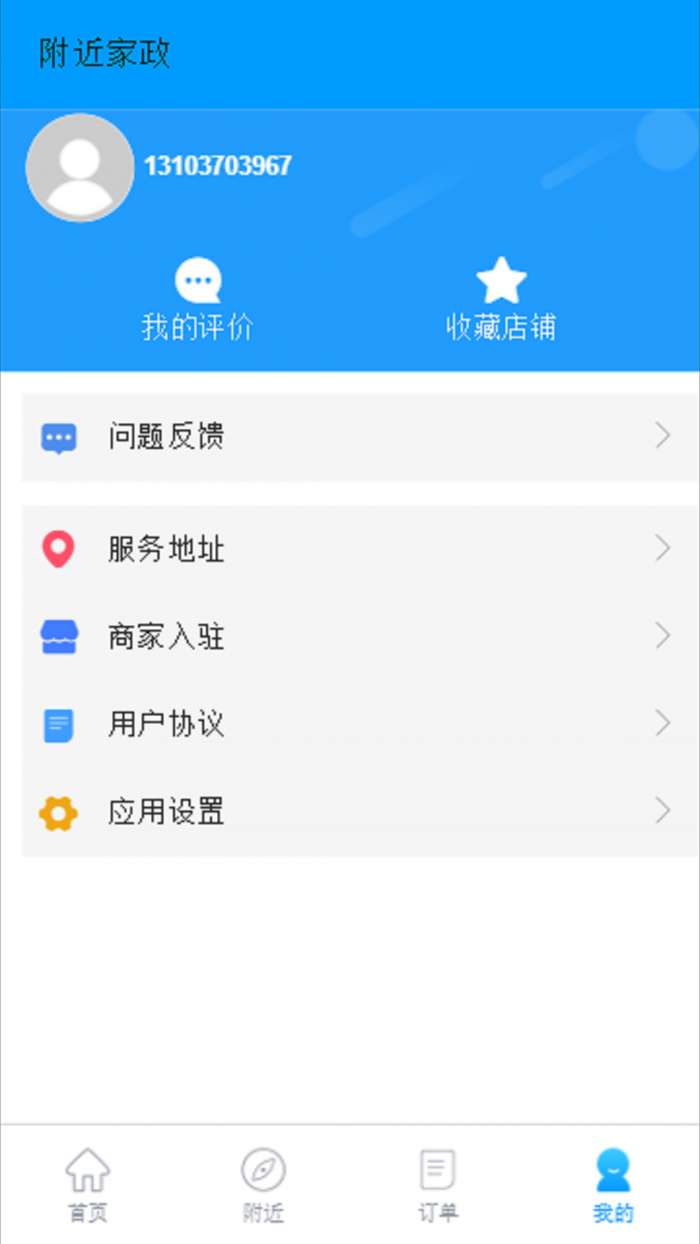This screenshot has height=1244, width=700.
Task: Open 收藏店铺 favorite shops
Action: [x=500, y=301]
